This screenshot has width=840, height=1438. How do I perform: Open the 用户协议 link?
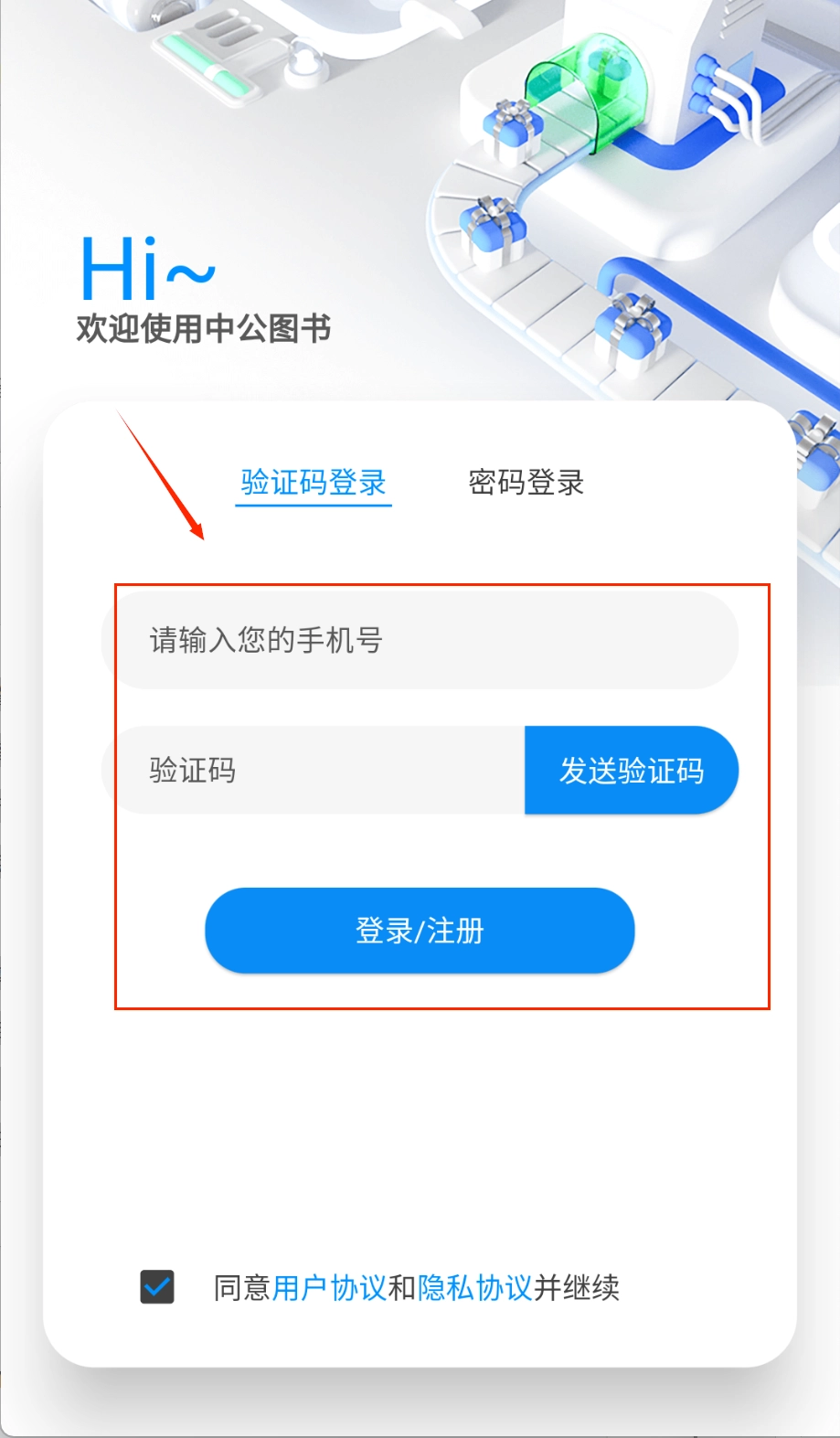(329, 1287)
